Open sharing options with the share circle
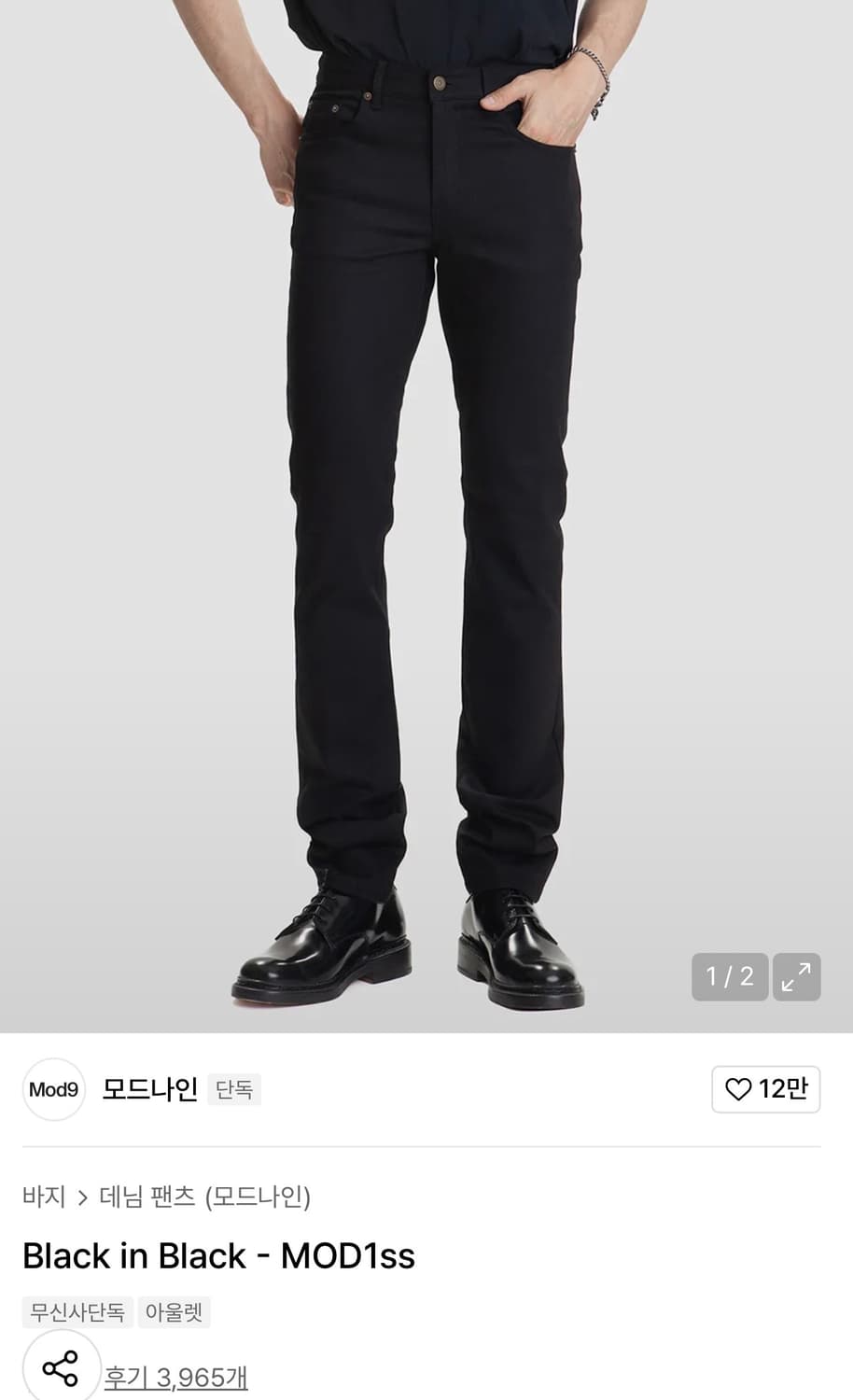 [x=60, y=1368]
